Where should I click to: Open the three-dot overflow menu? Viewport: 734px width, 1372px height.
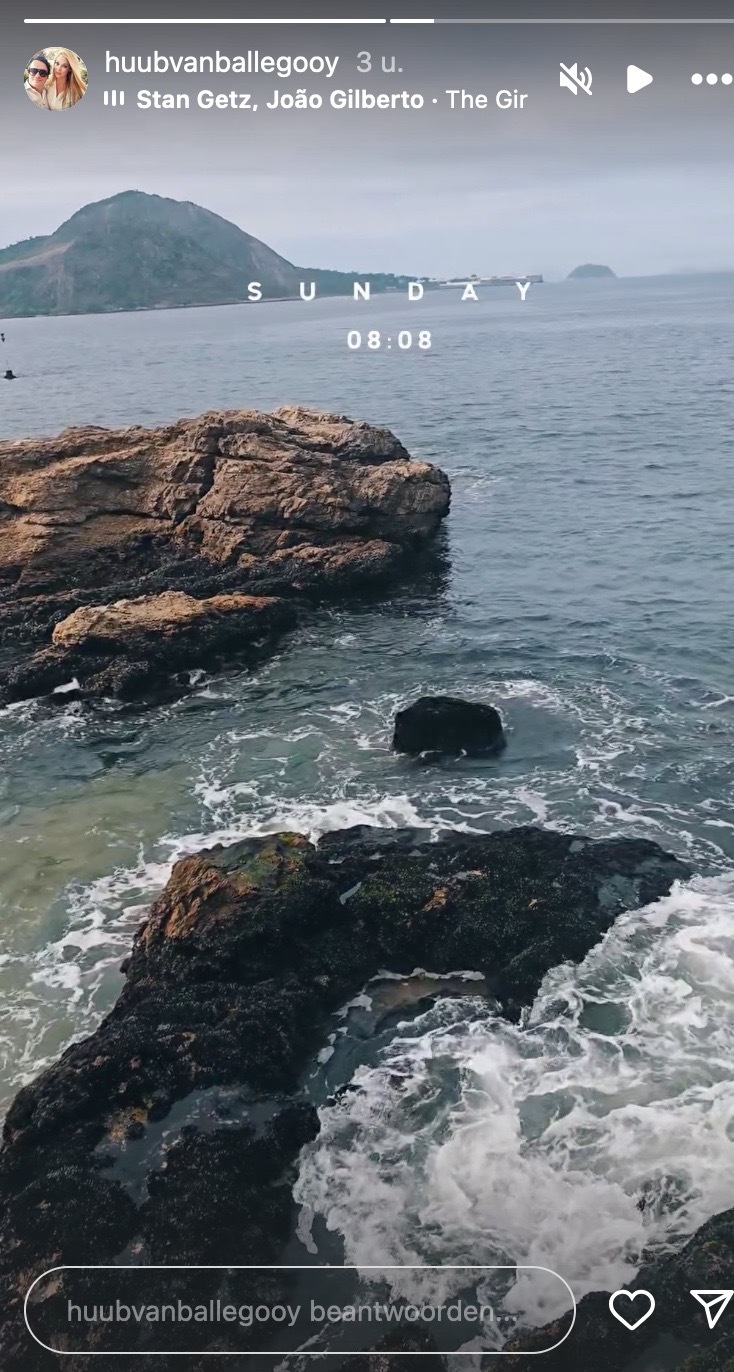tap(710, 80)
